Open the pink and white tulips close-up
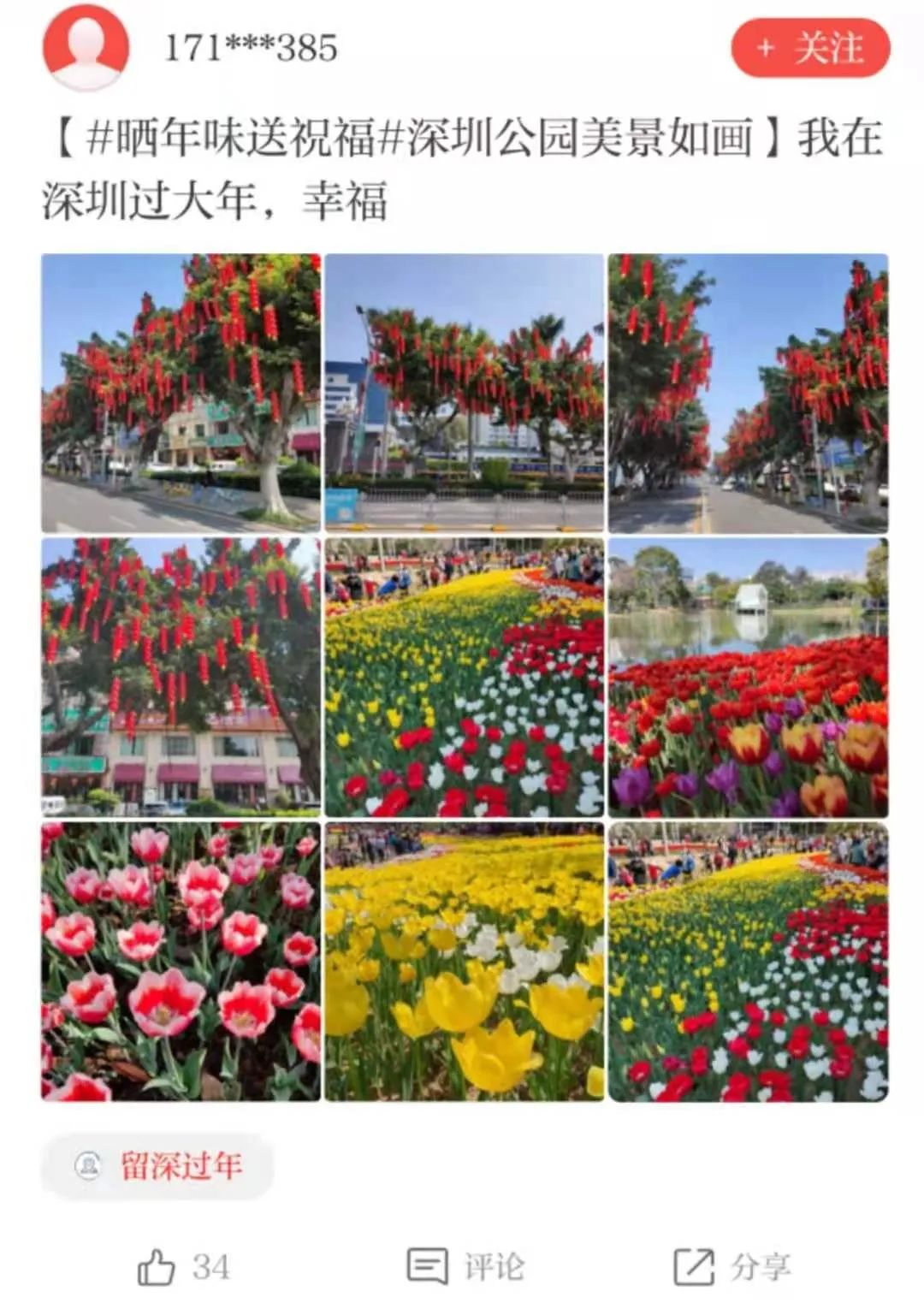Image resolution: width=924 pixels, height=1303 pixels. click(x=181, y=962)
